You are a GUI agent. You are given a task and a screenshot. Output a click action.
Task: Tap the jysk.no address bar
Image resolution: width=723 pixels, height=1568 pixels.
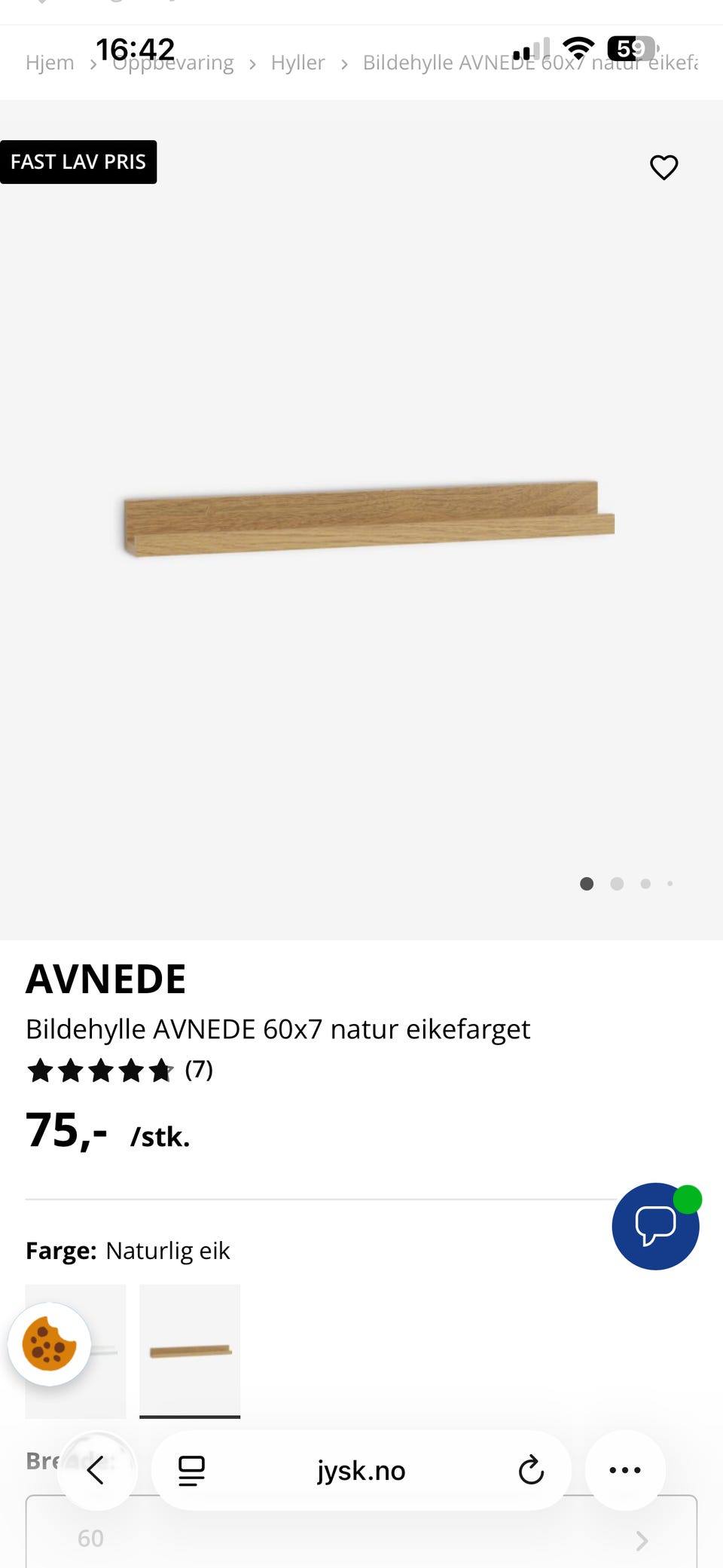(361, 1470)
